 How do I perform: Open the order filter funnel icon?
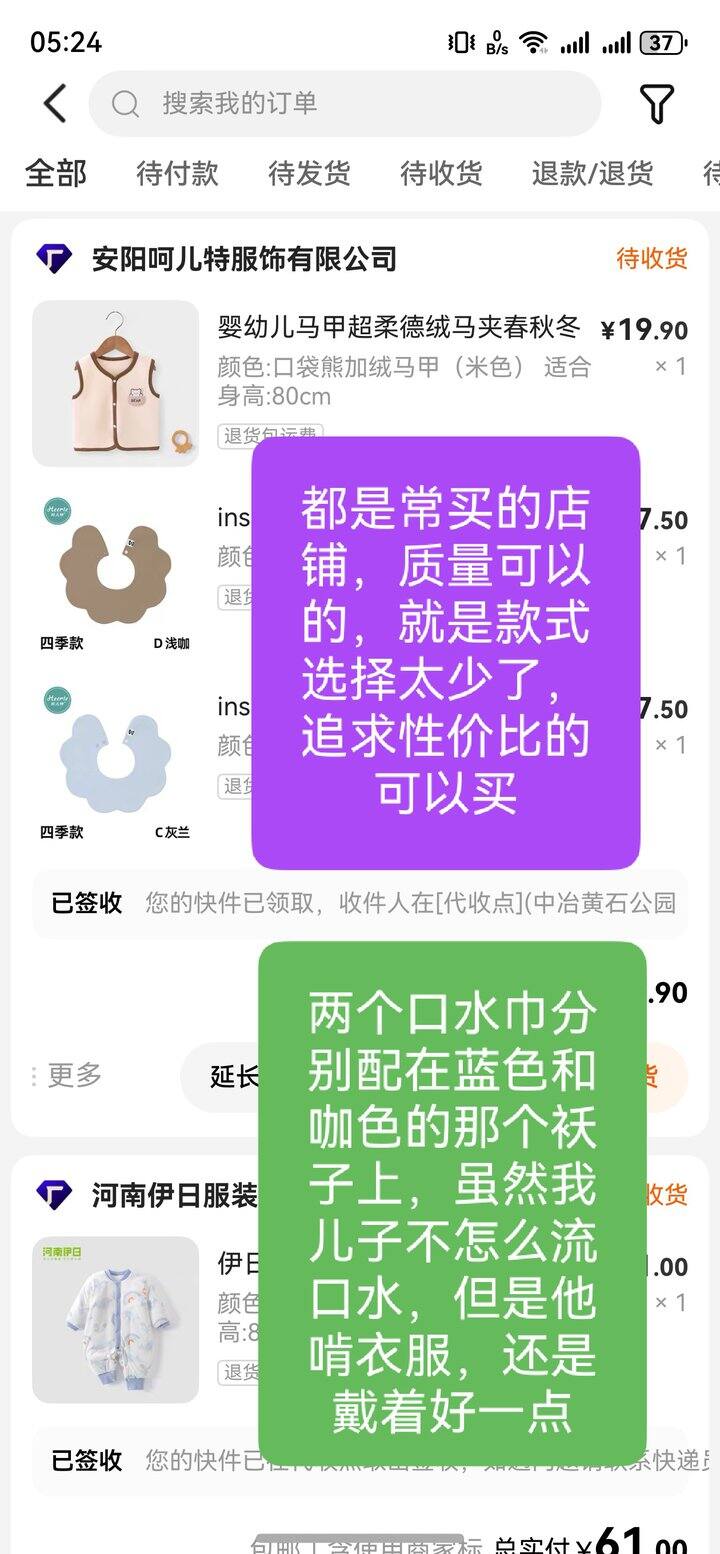click(x=656, y=103)
